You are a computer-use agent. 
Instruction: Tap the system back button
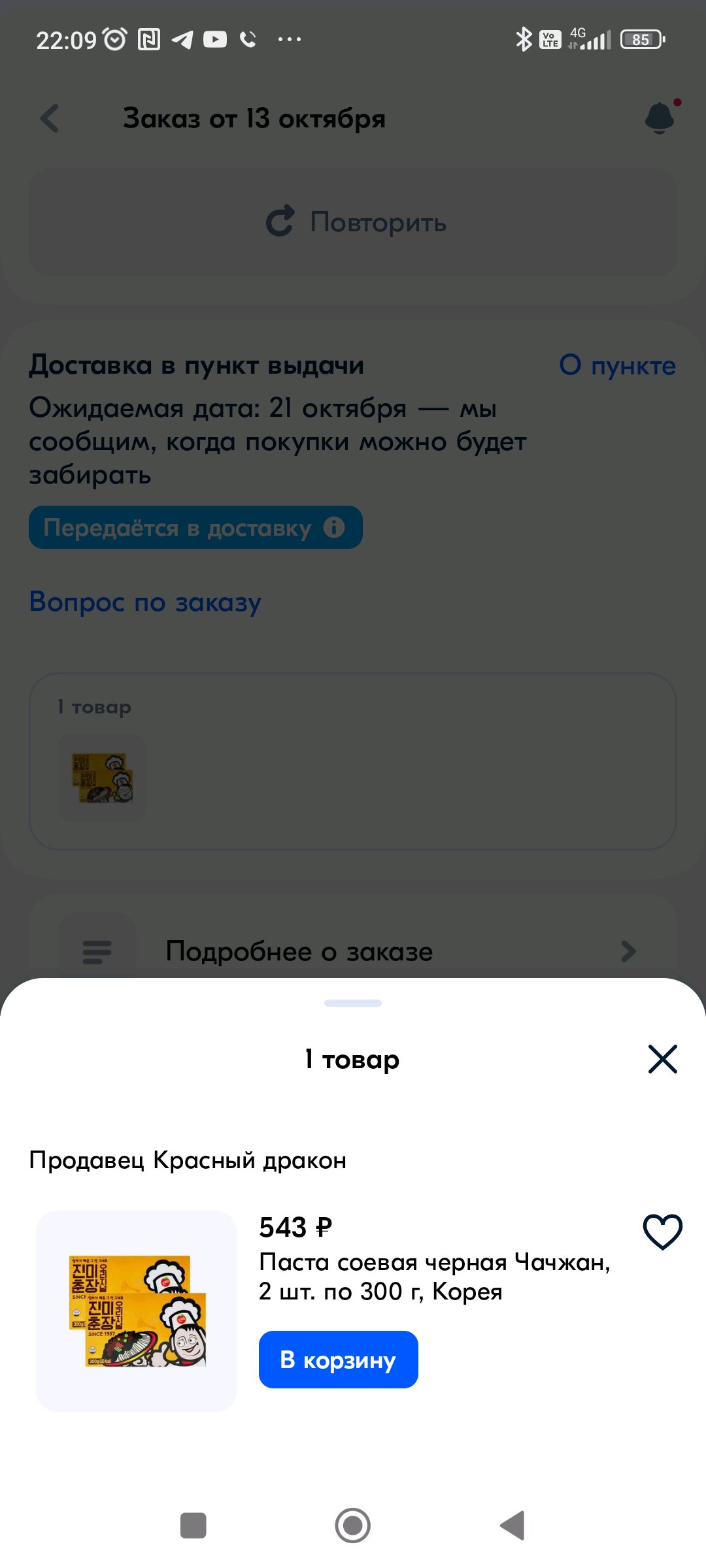click(x=513, y=1526)
